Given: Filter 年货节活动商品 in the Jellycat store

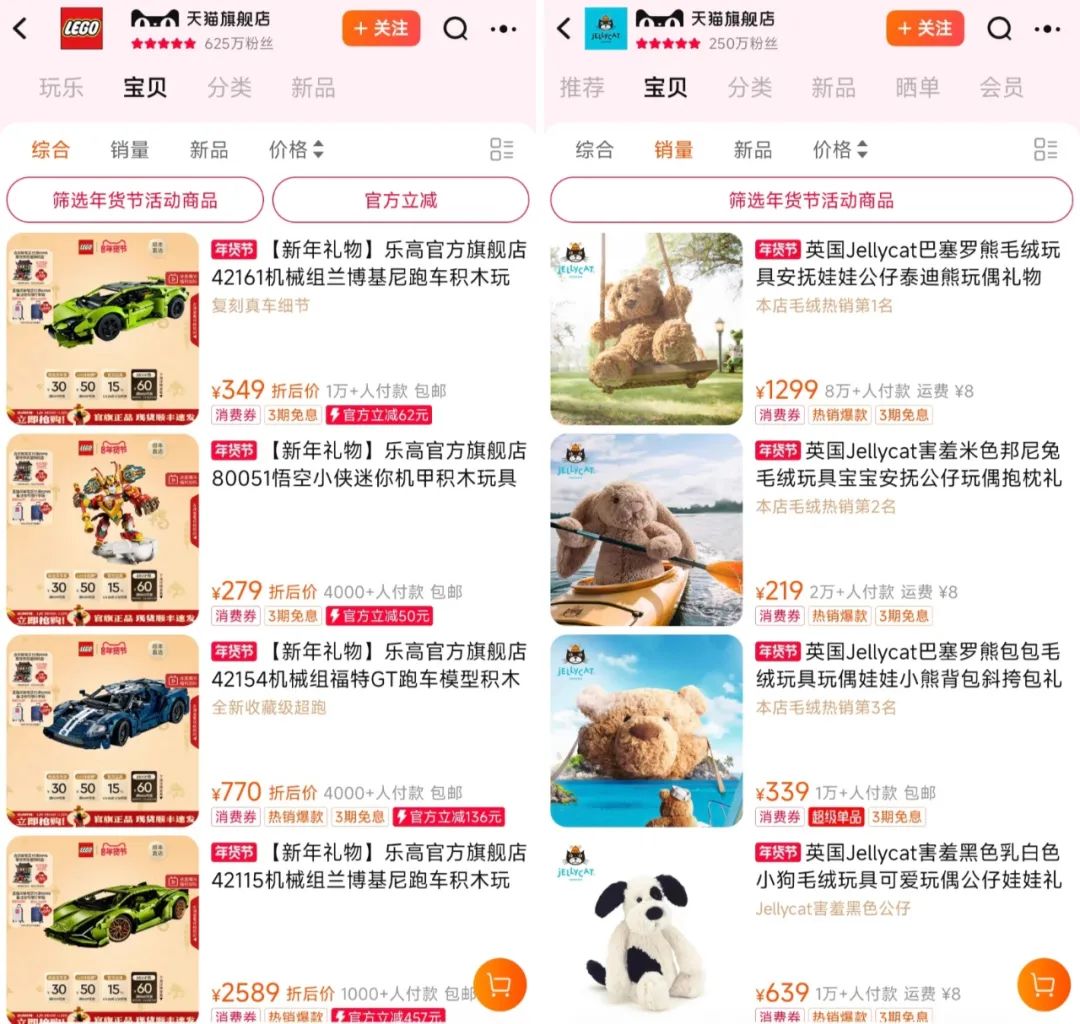Looking at the screenshot, I should (x=811, y=200).
